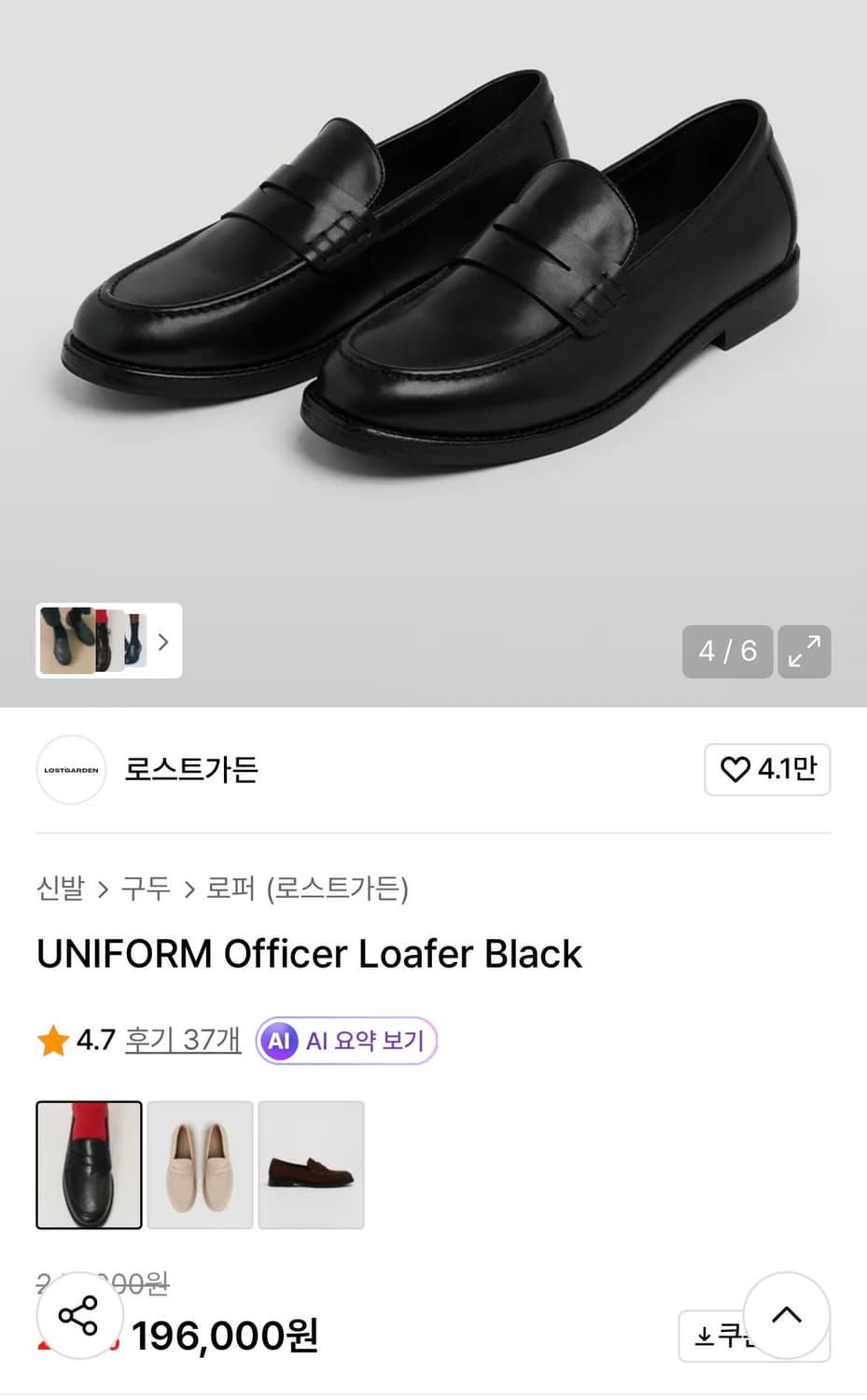
Task: Open the 로퍼 (로스트가든) breadcrumb link
Action: [309, 889]
